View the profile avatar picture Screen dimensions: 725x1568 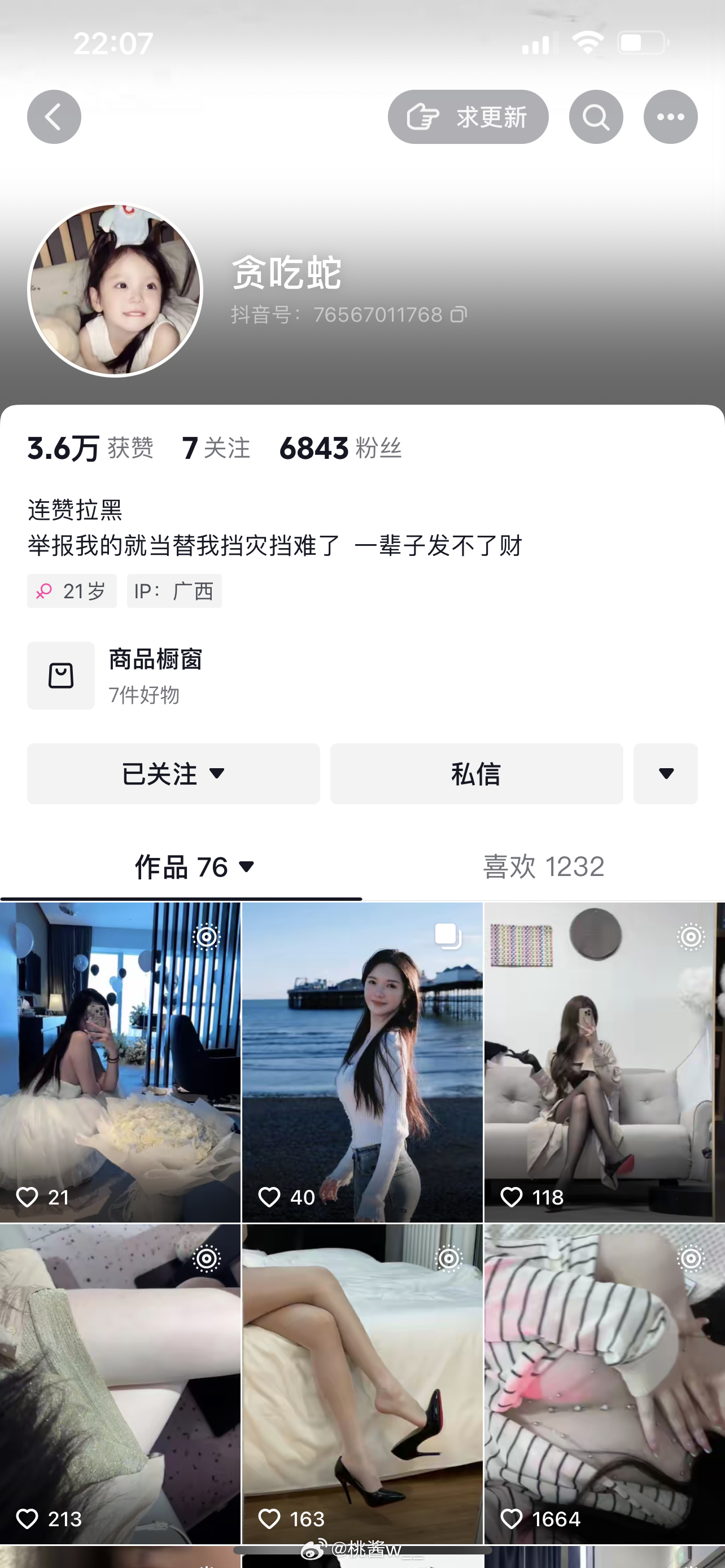(115, 290)
